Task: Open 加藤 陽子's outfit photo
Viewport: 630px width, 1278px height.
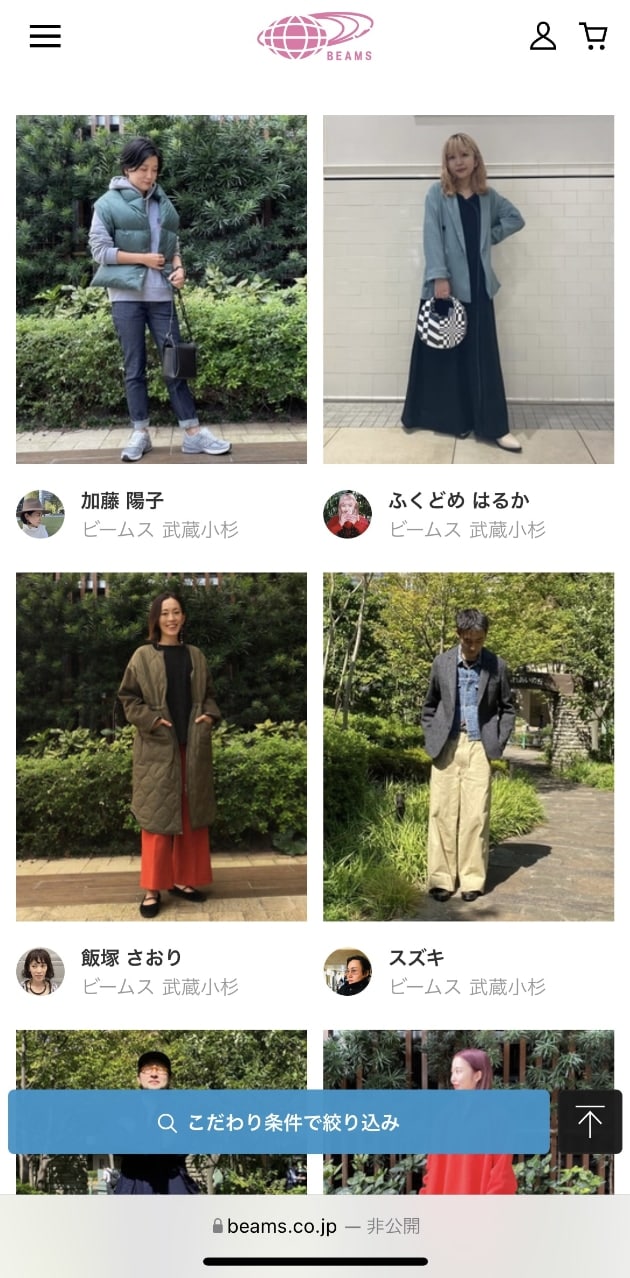Action: click(x=161, y=289)
